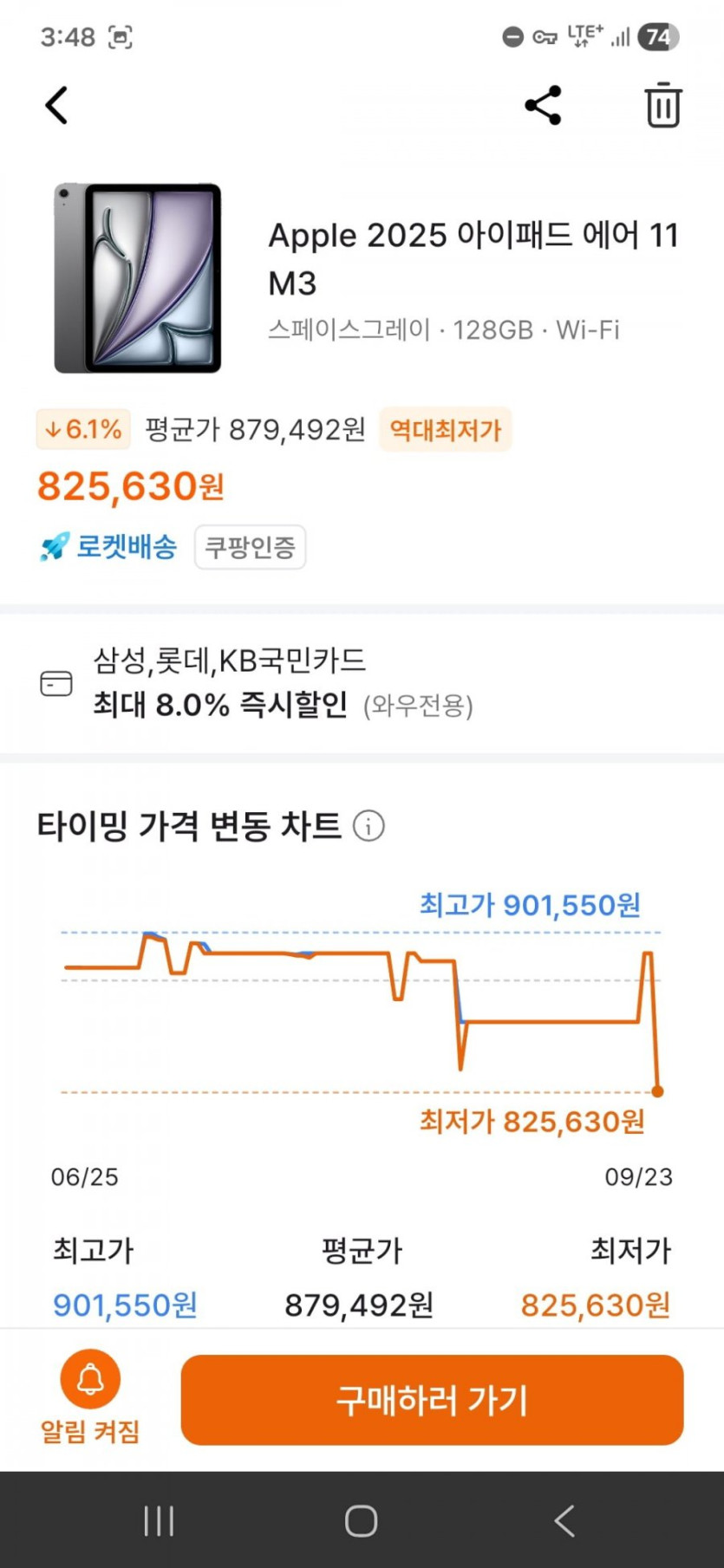Open the iPad Air product image
Image resolution: width=724 pixels, height=1568 pixels.
(137, 278)
